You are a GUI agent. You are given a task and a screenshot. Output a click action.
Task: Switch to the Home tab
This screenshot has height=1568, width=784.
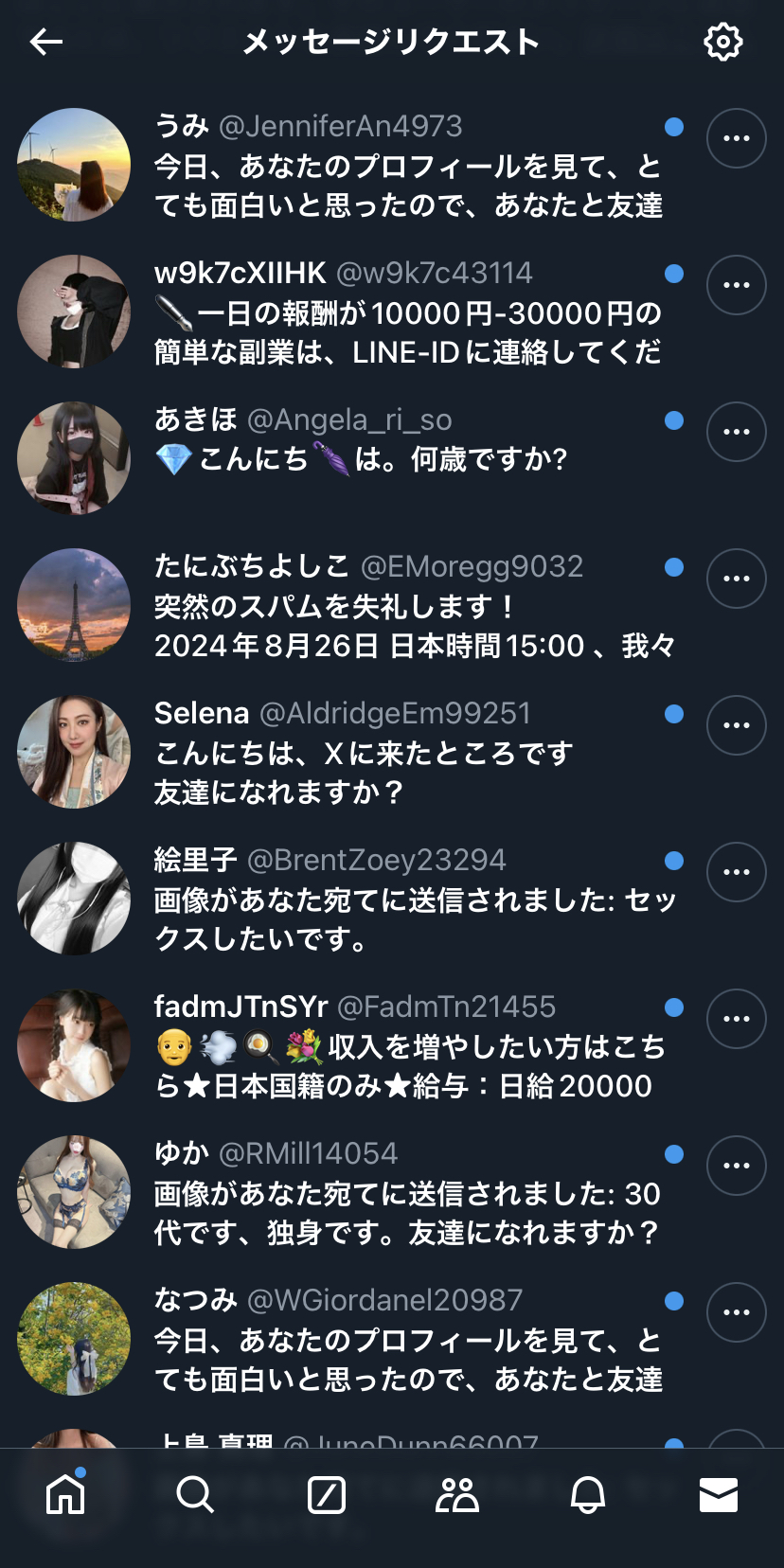click(65, 1495)
